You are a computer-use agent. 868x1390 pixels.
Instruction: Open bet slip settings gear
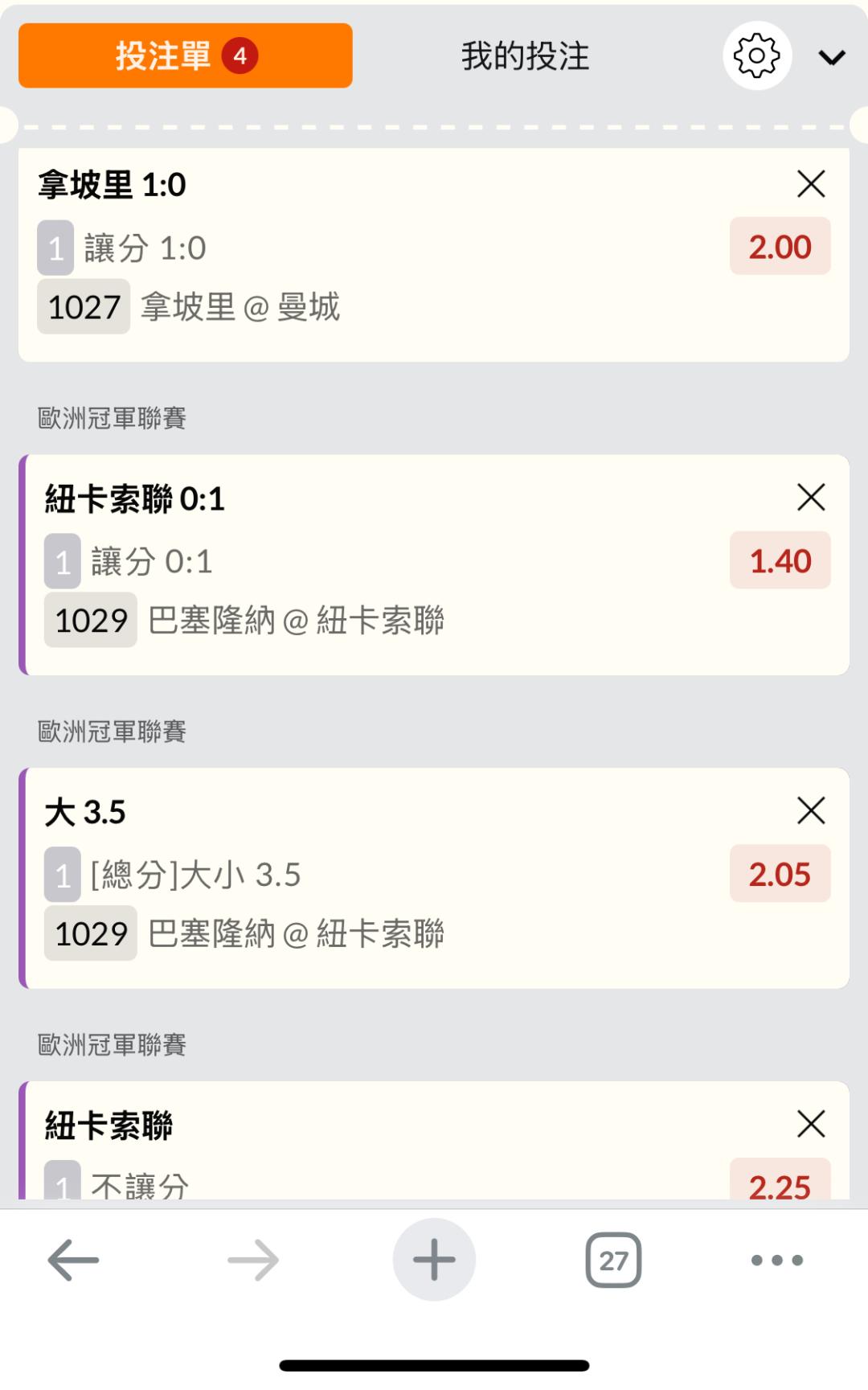coord(757,55)
